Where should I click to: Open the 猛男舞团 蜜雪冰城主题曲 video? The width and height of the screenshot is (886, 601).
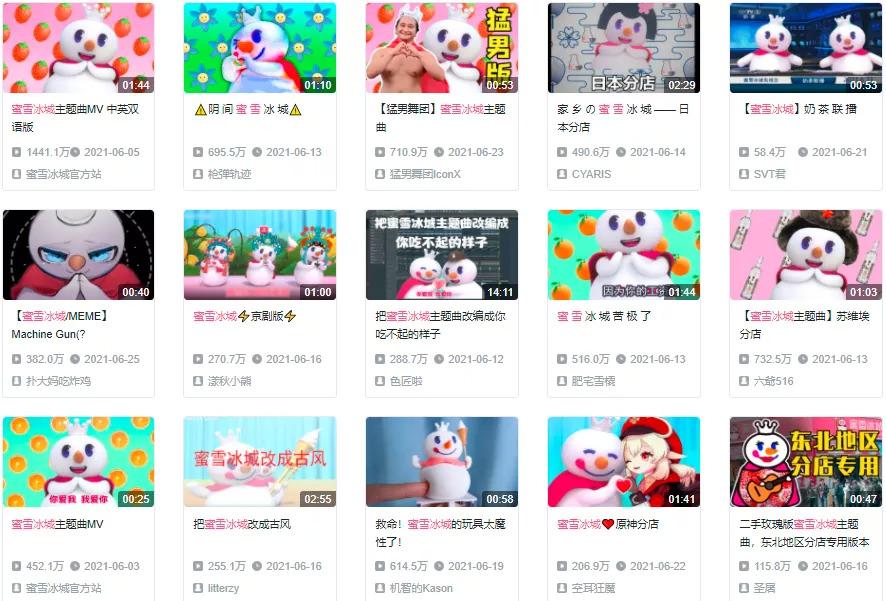[442, 48]
